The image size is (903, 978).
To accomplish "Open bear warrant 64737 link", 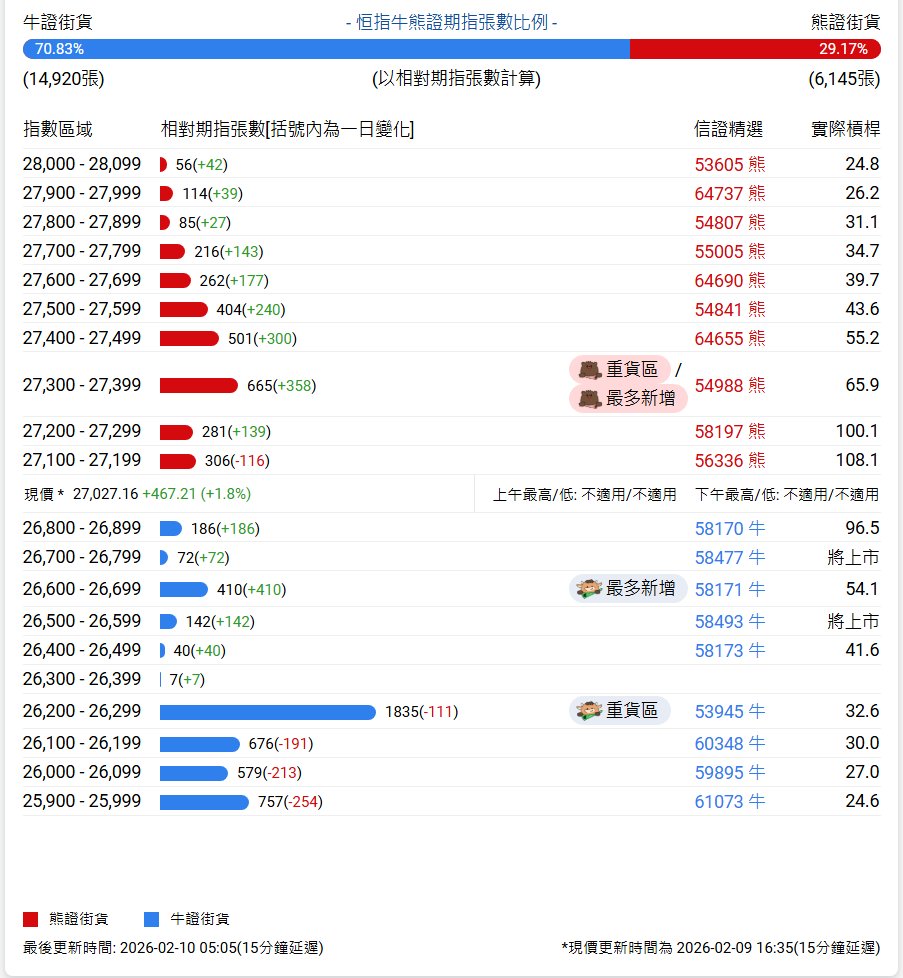I will [729, 193].
